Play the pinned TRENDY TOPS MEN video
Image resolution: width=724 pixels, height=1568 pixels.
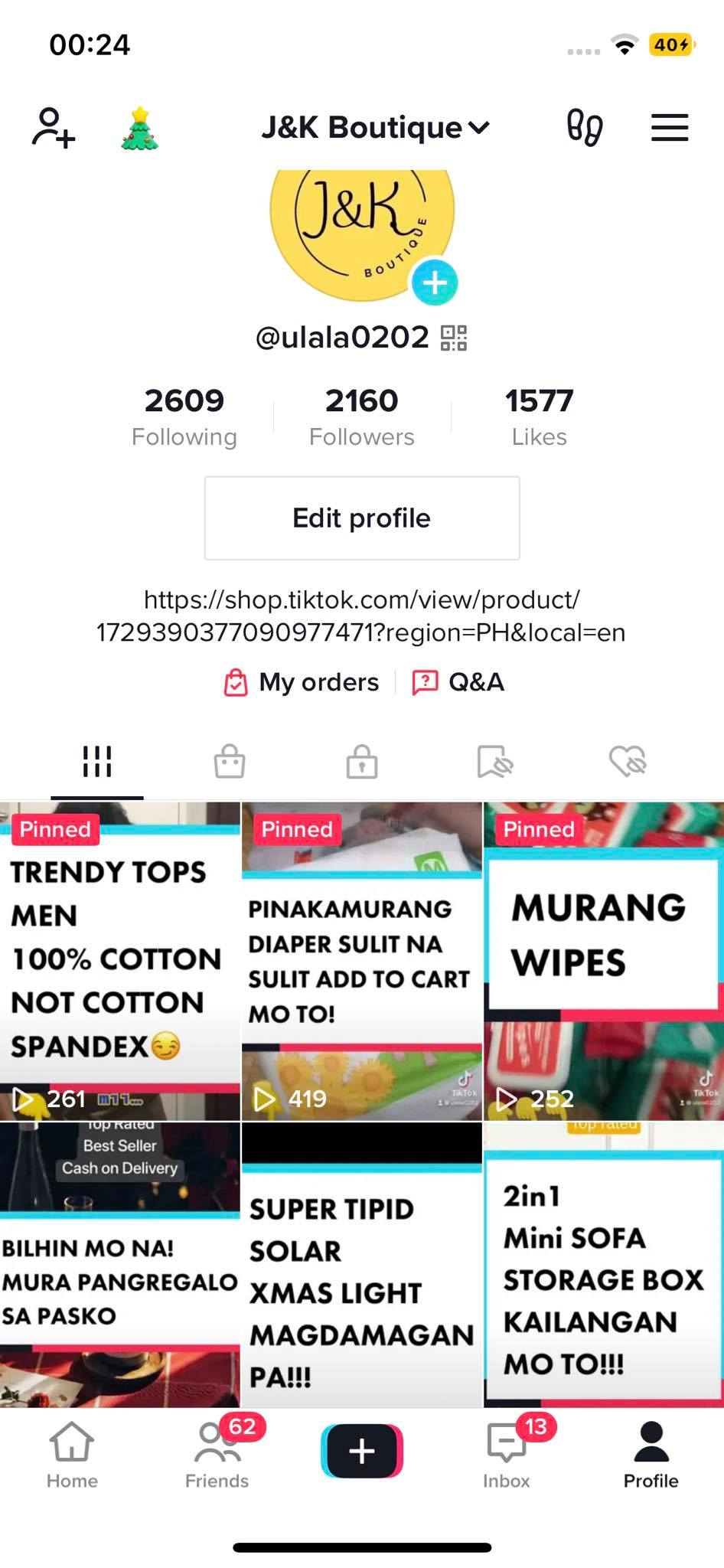coord(119,961)
